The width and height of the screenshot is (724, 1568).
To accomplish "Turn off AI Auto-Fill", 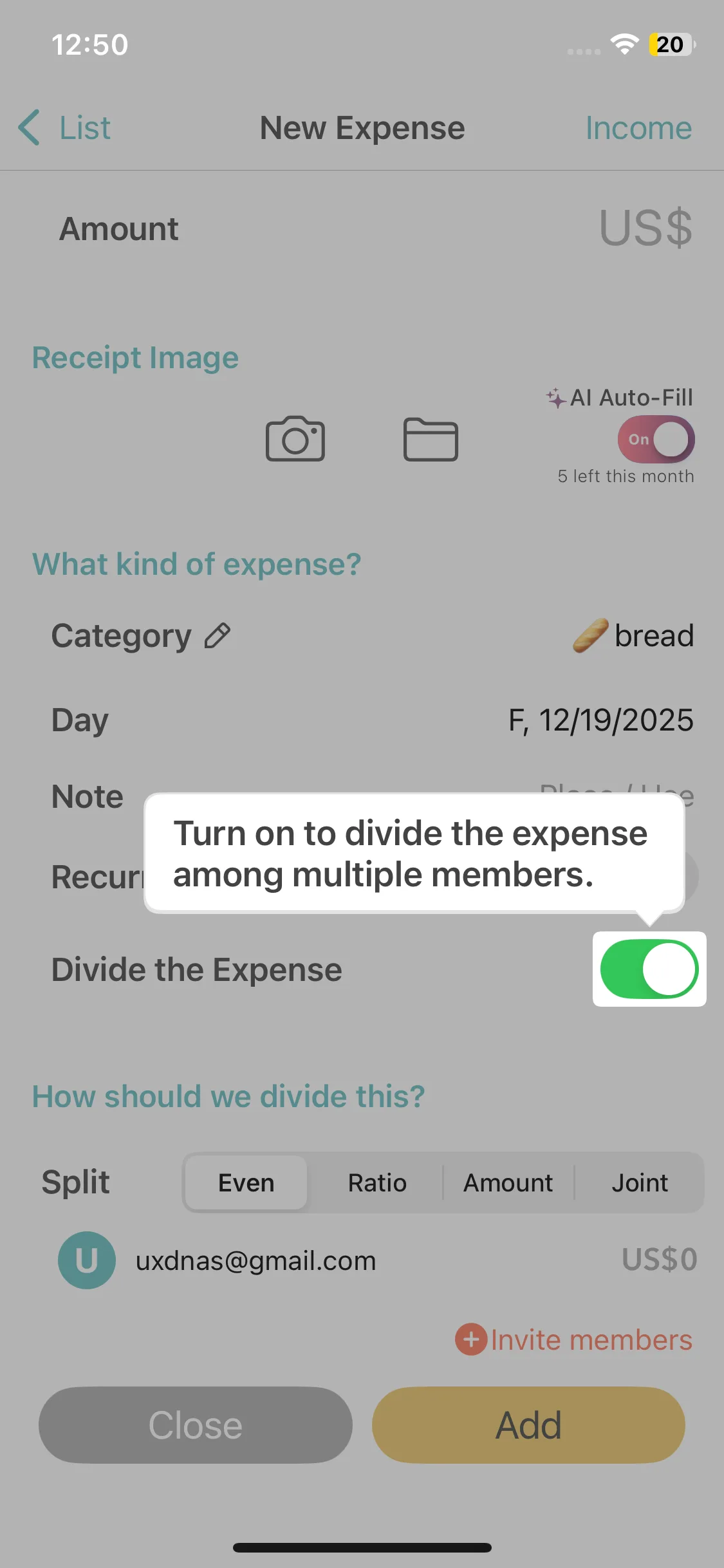I will pyautogui.click(x=656, y=440).
